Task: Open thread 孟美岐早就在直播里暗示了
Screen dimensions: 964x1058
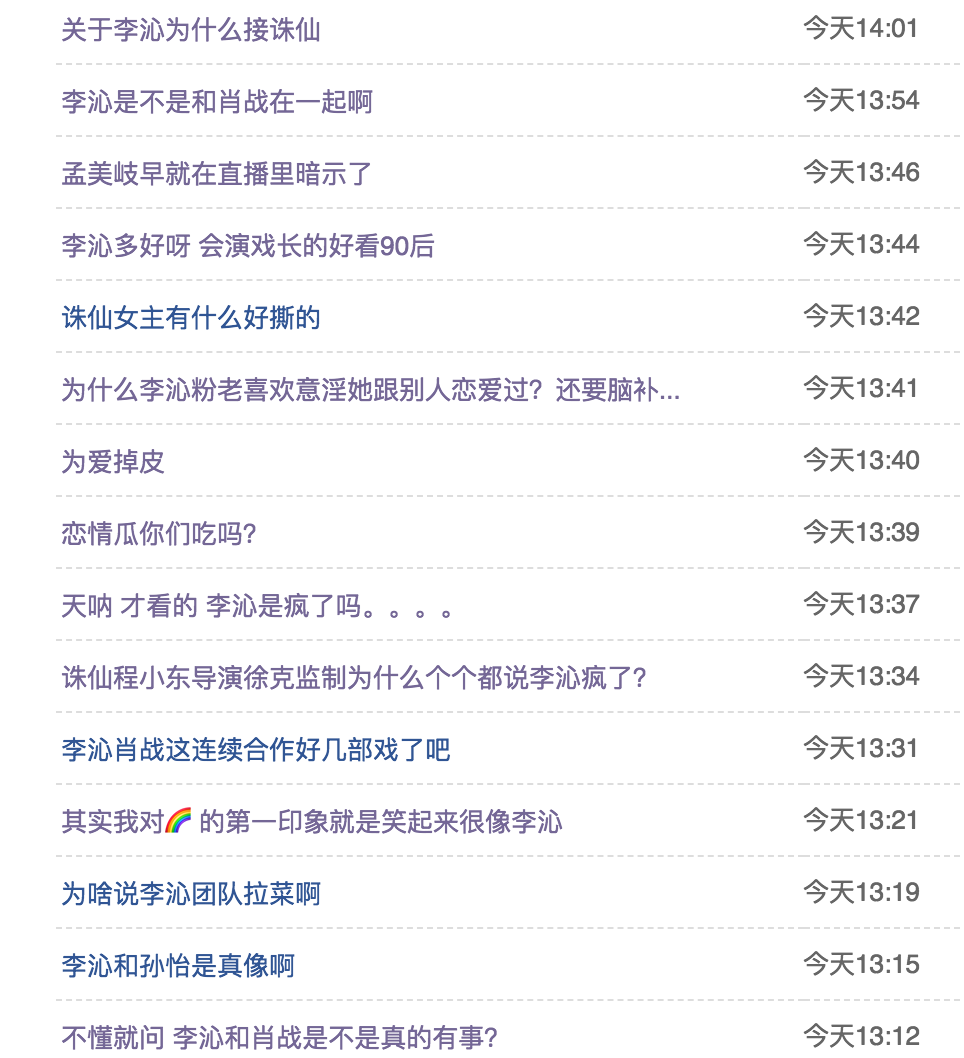Action: (217, 174)
